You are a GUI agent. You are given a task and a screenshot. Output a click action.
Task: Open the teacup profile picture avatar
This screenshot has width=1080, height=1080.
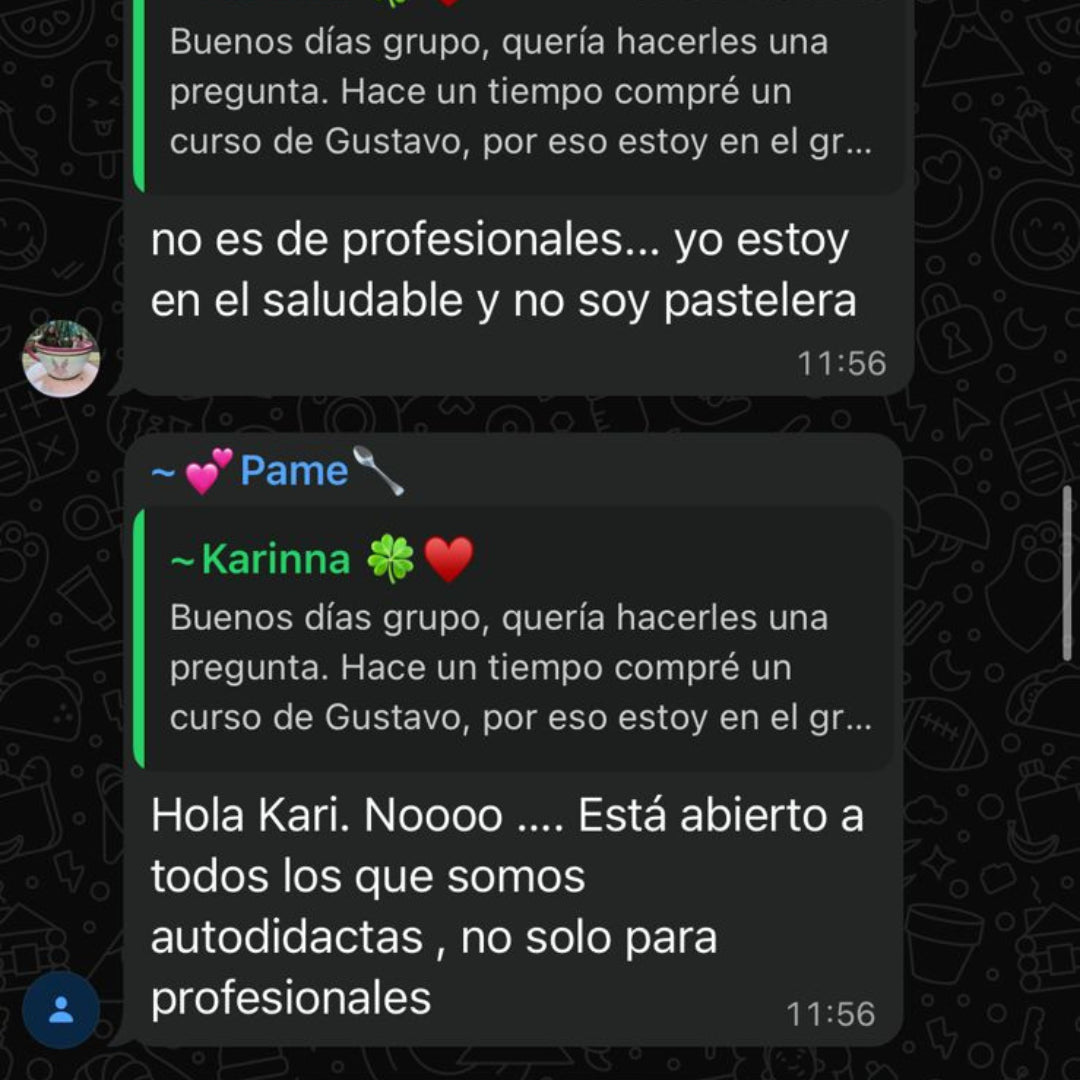coord(61,359)
